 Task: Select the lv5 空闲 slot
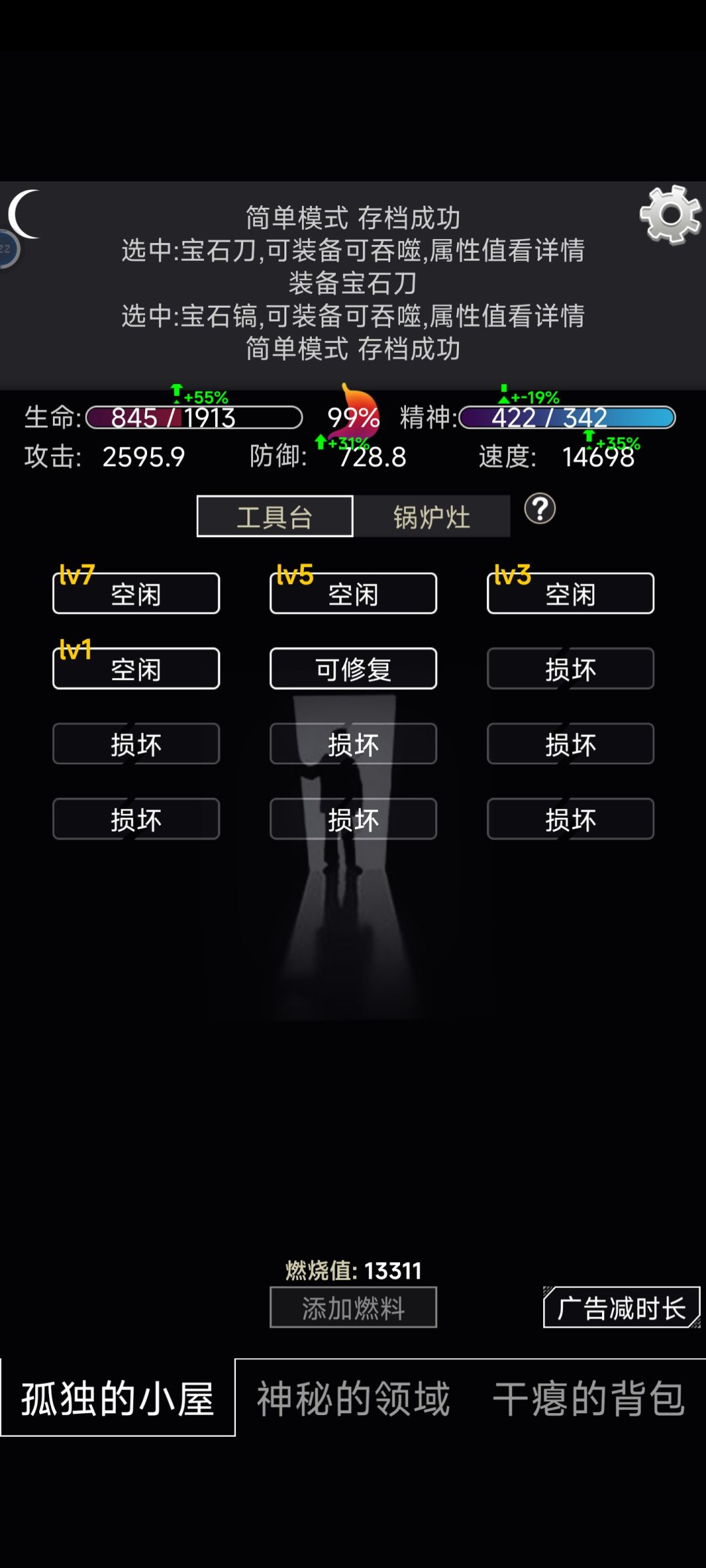(353, 593)
